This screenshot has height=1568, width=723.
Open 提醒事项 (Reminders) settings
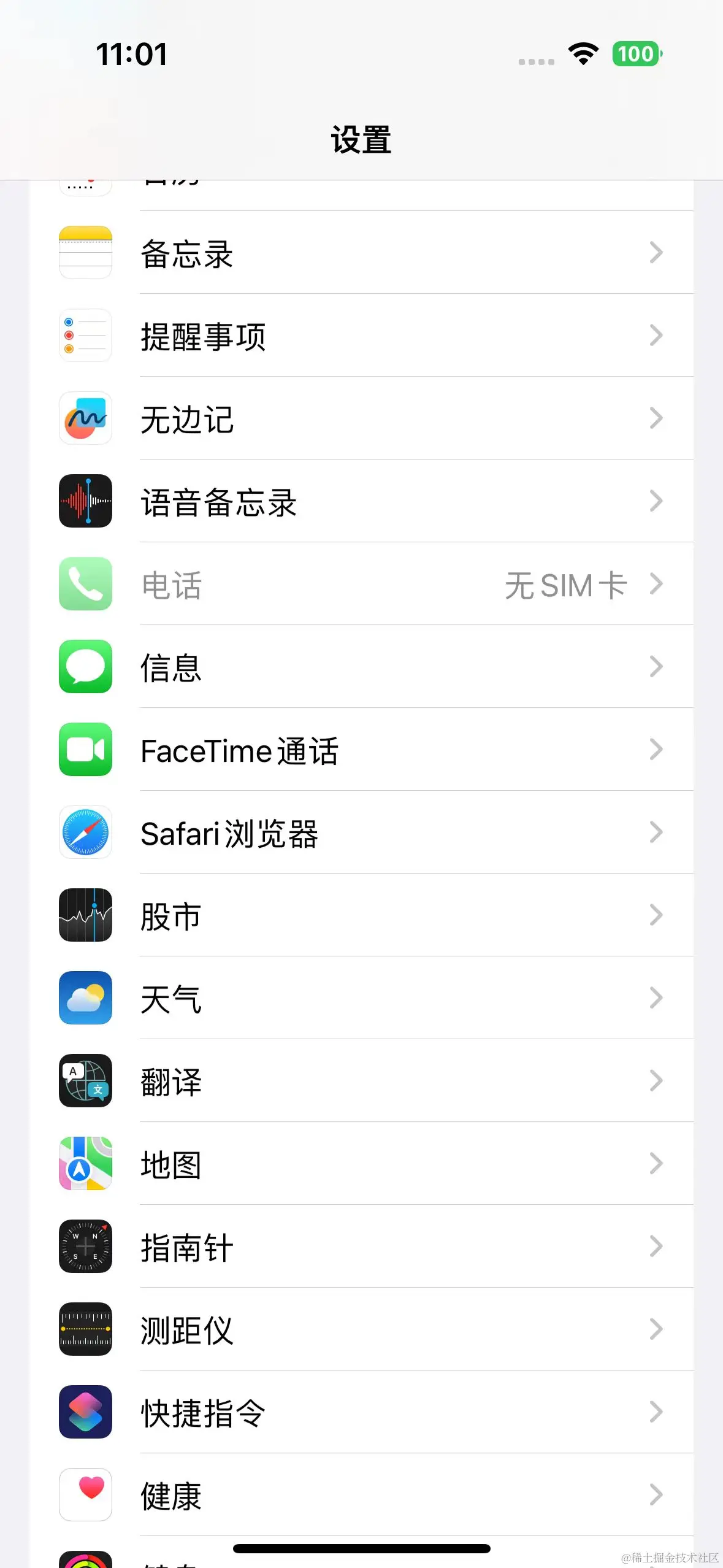coord(361,336)
